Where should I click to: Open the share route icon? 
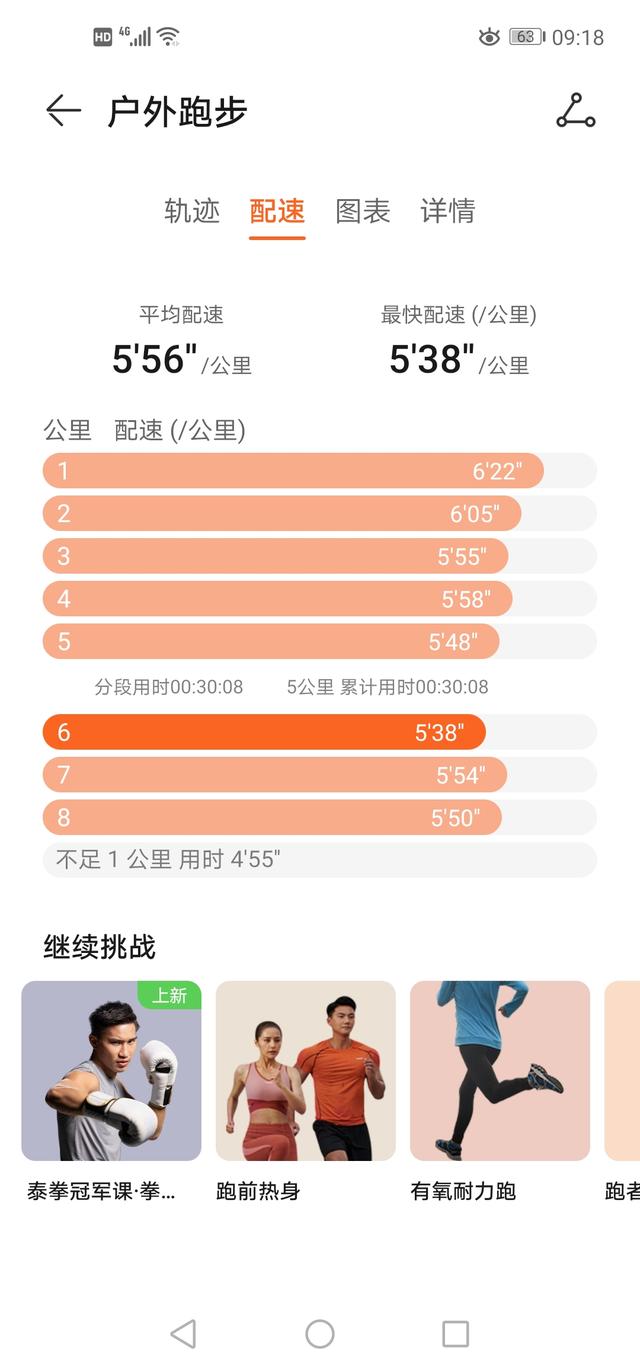[x=575, y=111]
